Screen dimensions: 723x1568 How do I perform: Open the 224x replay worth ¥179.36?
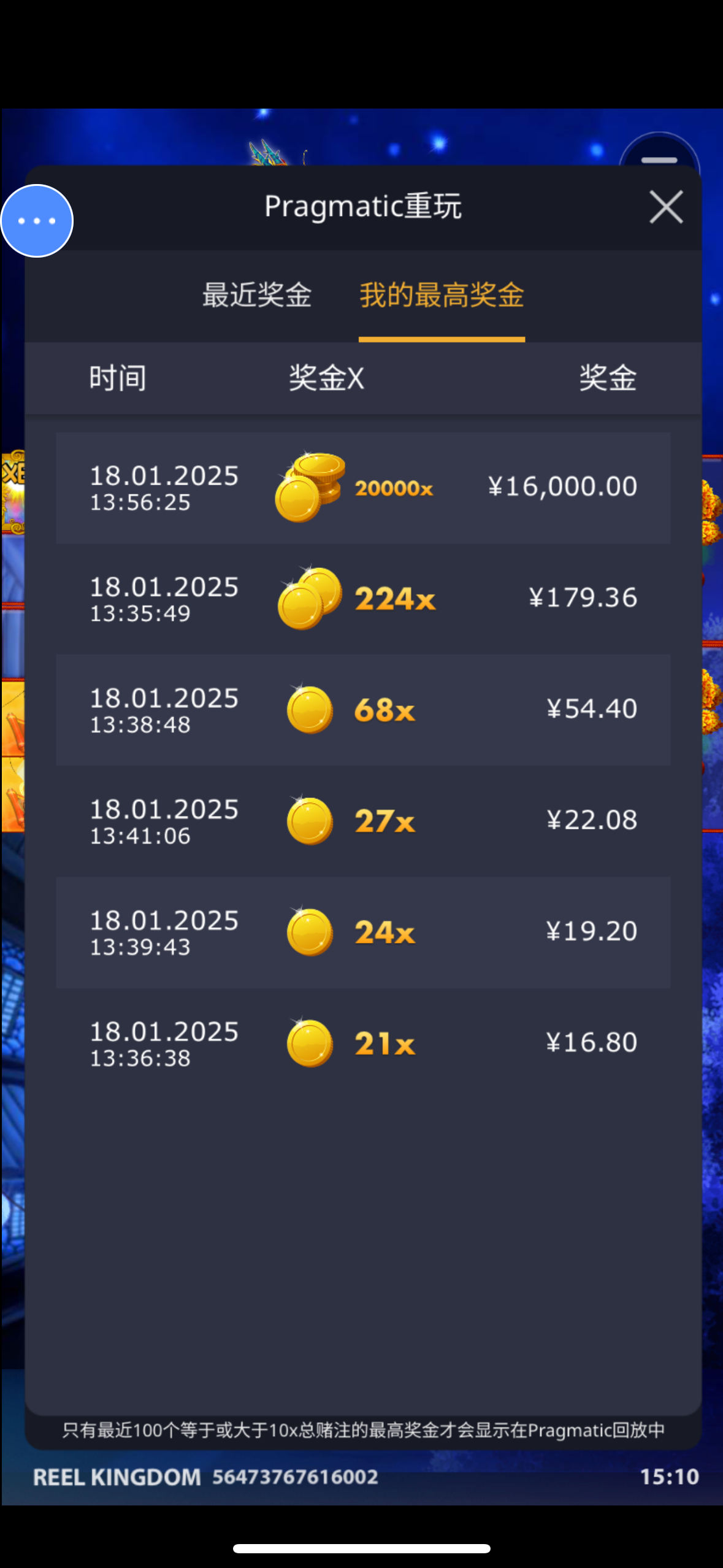[363, 599]
